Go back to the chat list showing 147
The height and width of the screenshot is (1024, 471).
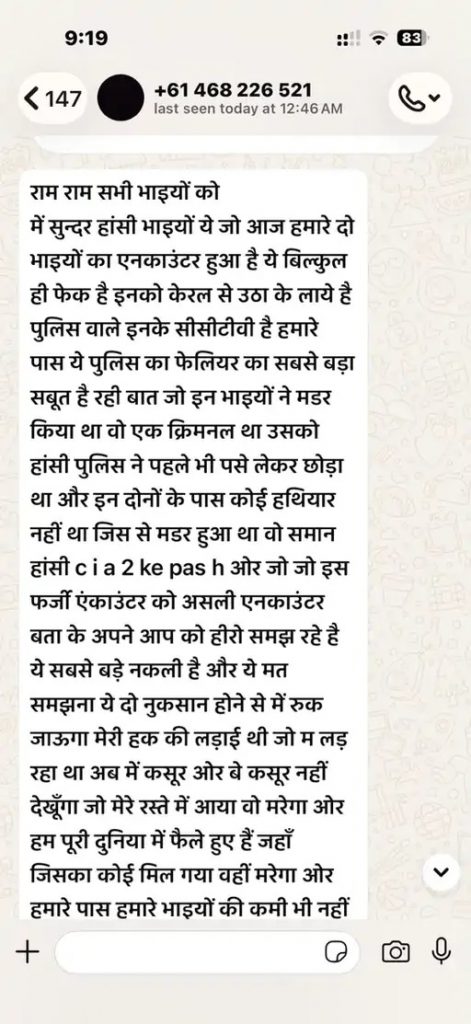52,99
